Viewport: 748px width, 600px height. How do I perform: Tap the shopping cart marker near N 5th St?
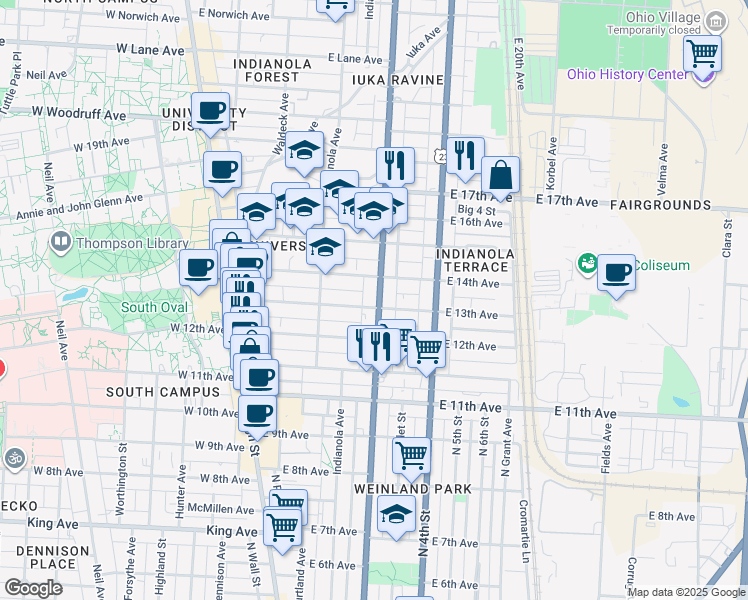pos(411,456)
